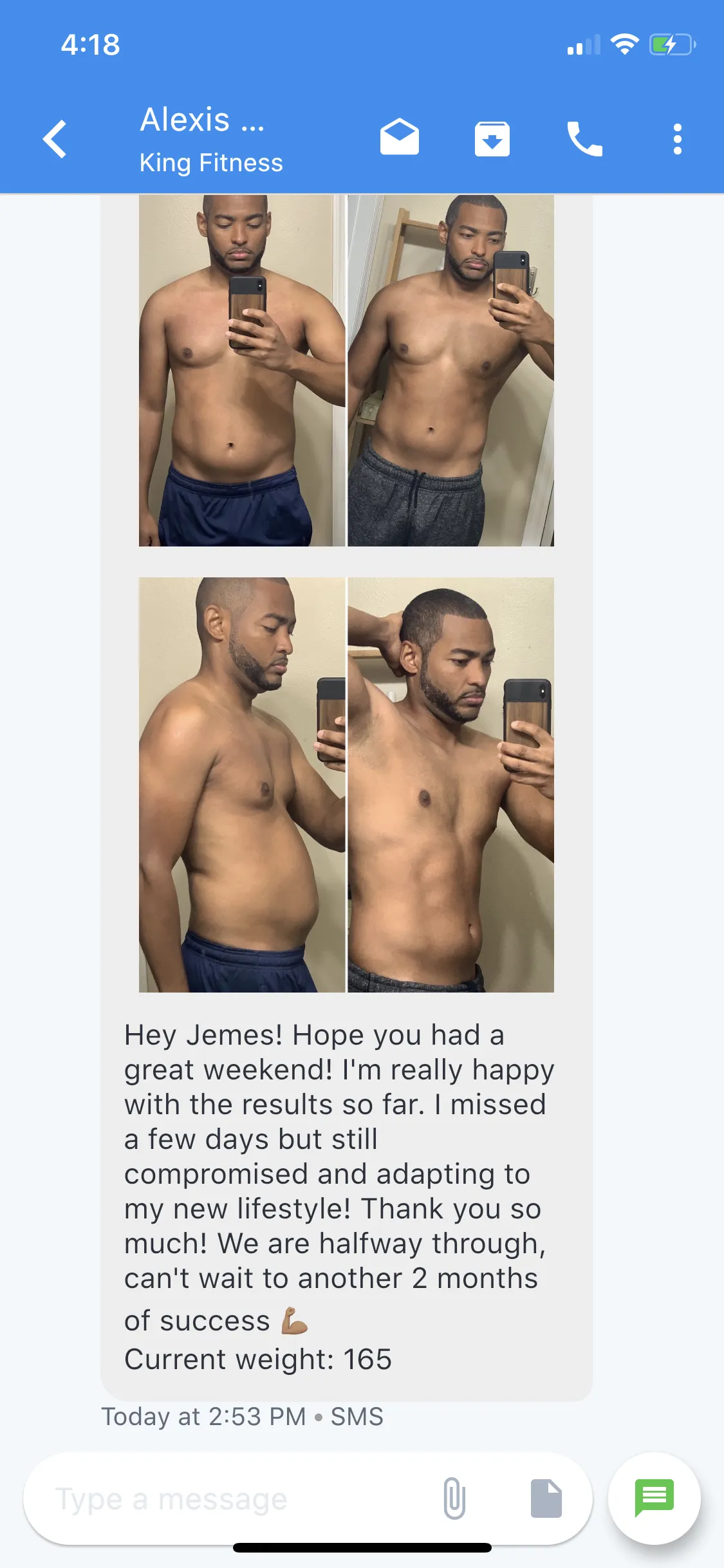Attach a file with the paperclip icon

click(x=454, y=1498)
